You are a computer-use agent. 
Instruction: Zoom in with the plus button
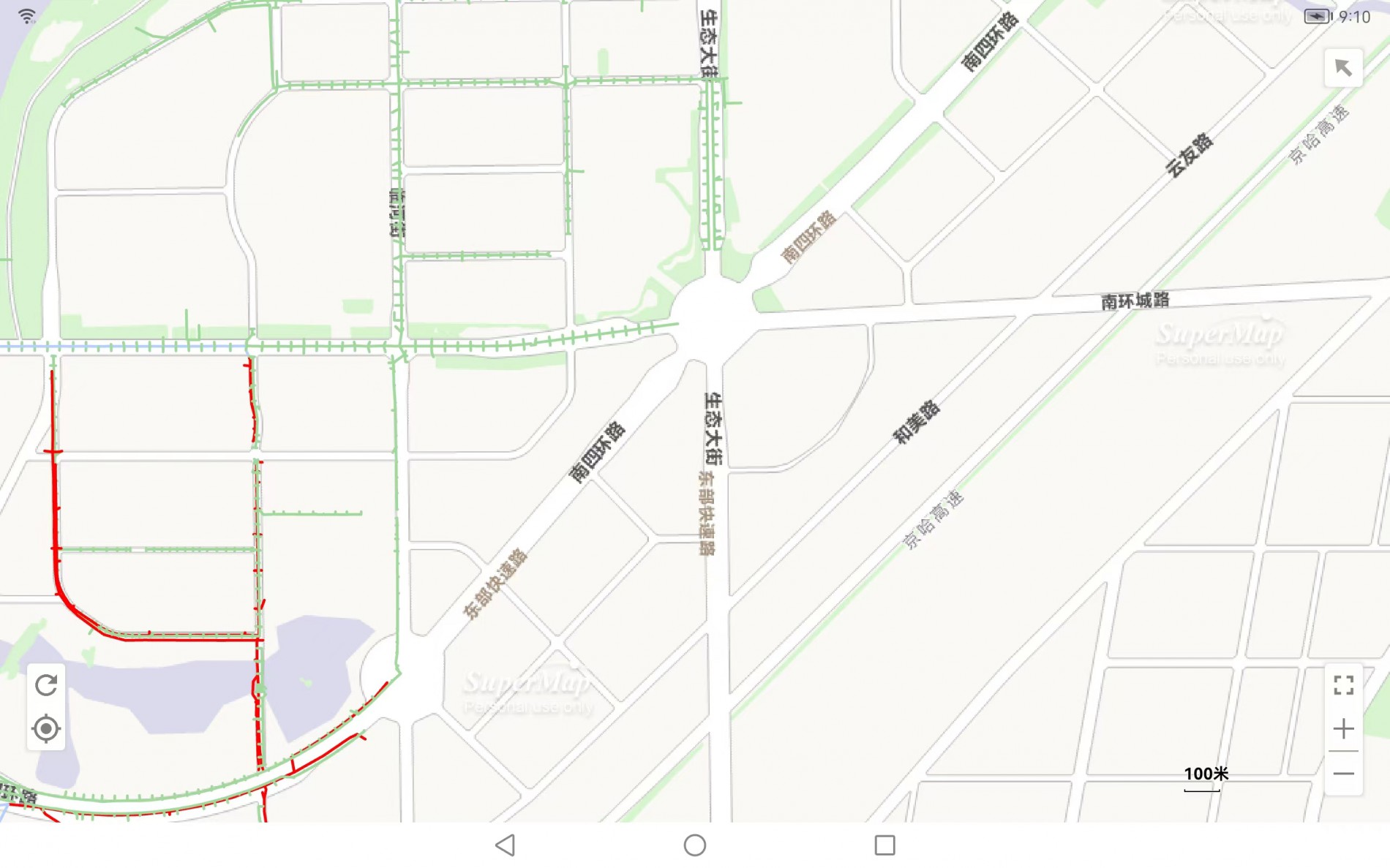(1343, 728)
